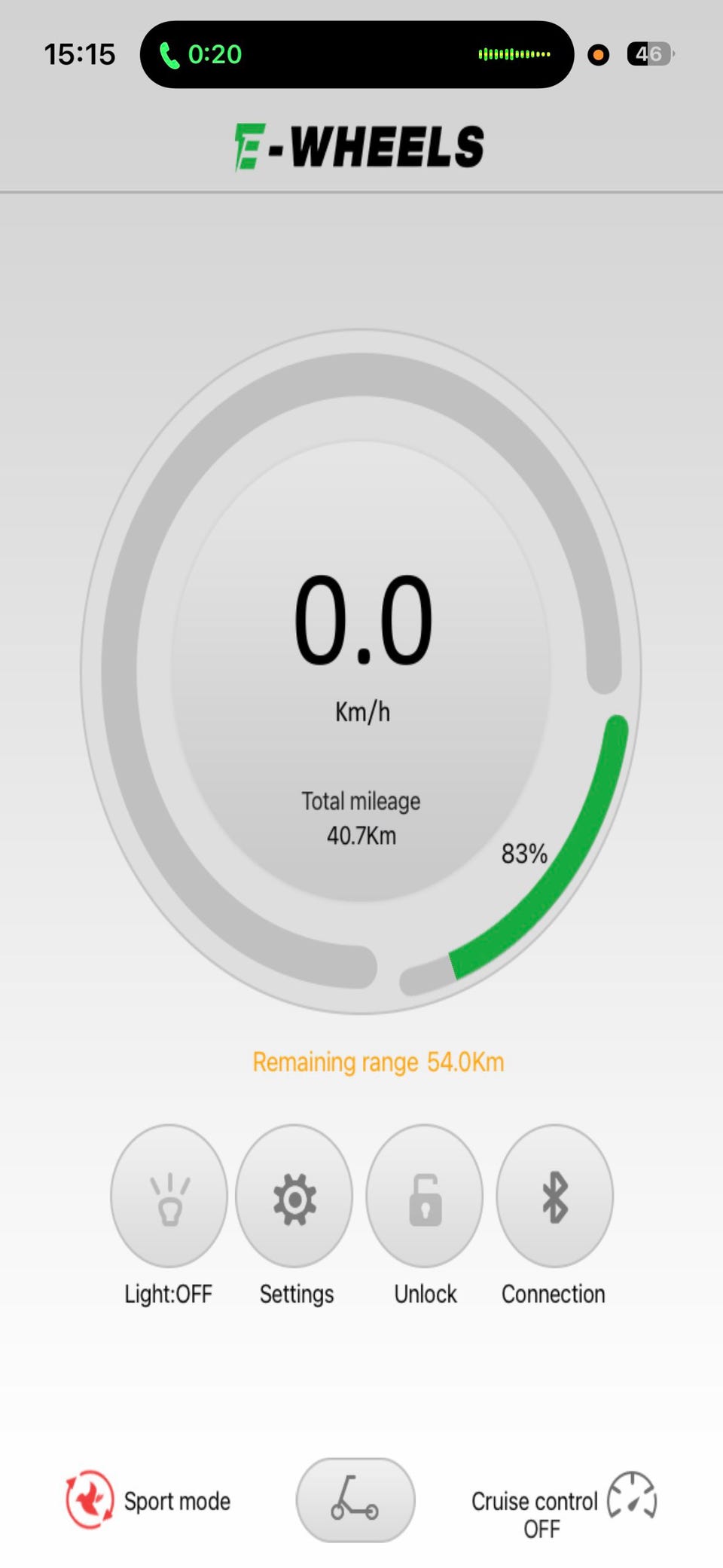
Task: Tap the Unlock padlock button
Action: click(424, 1196)
